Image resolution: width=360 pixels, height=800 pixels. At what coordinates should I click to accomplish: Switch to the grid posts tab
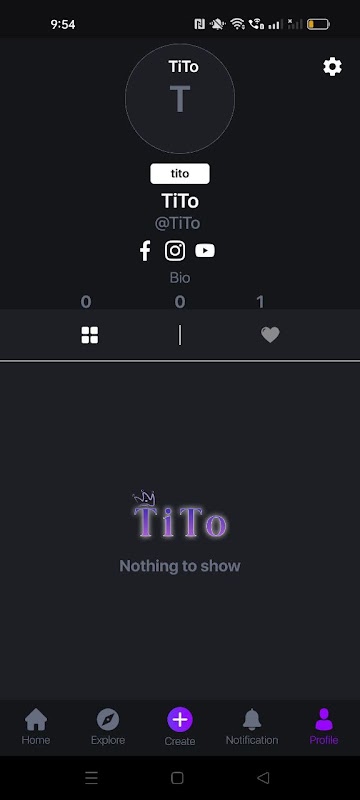(90, 335)
